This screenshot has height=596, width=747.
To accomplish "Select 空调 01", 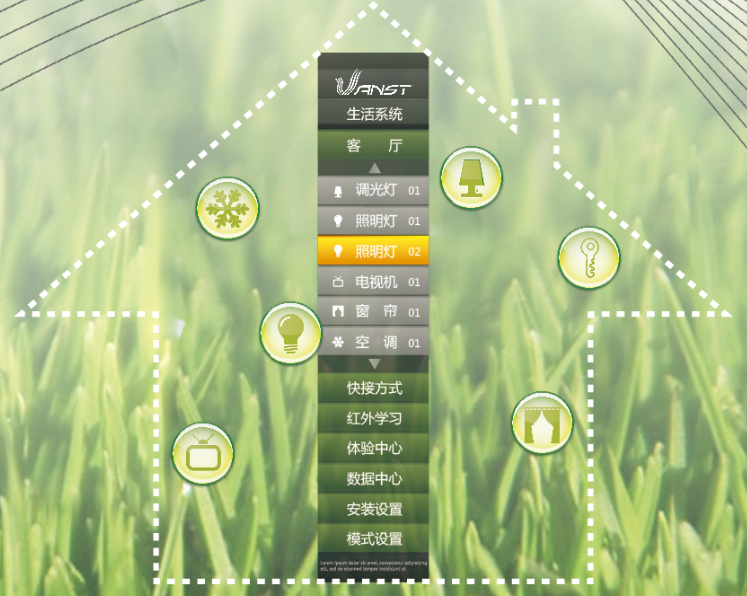I will 374,342.
